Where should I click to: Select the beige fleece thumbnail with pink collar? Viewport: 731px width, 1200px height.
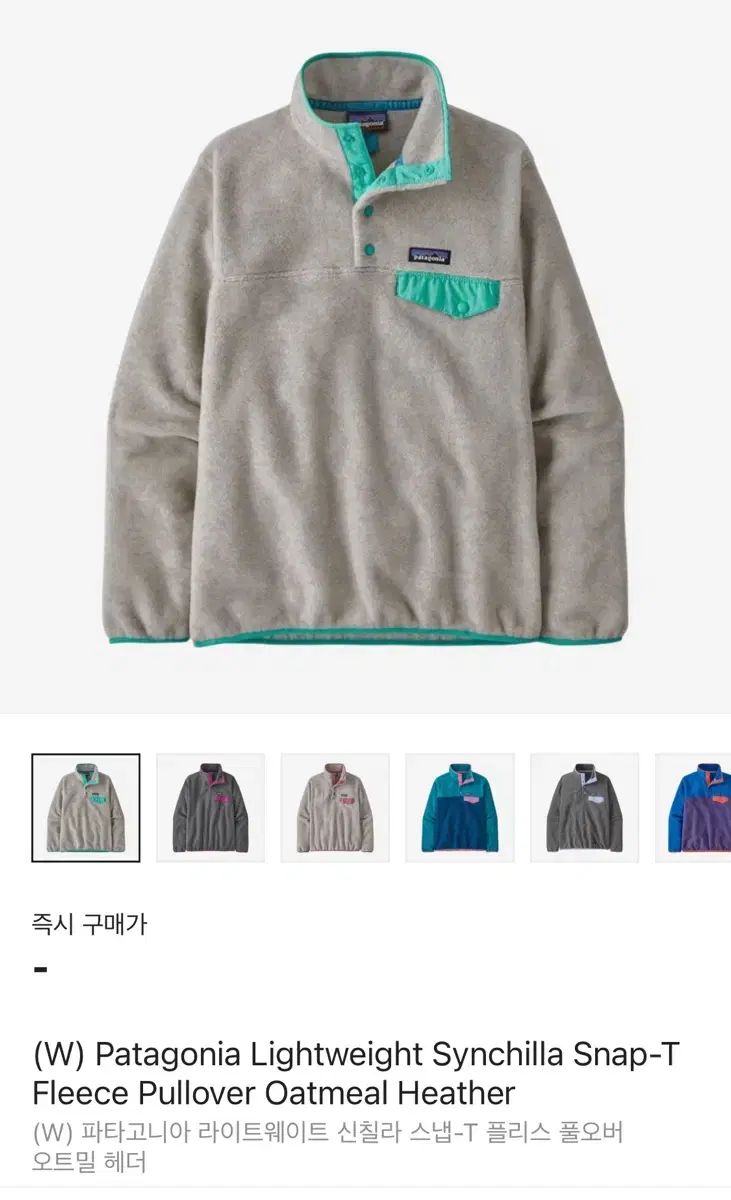[x=335, y=808]
